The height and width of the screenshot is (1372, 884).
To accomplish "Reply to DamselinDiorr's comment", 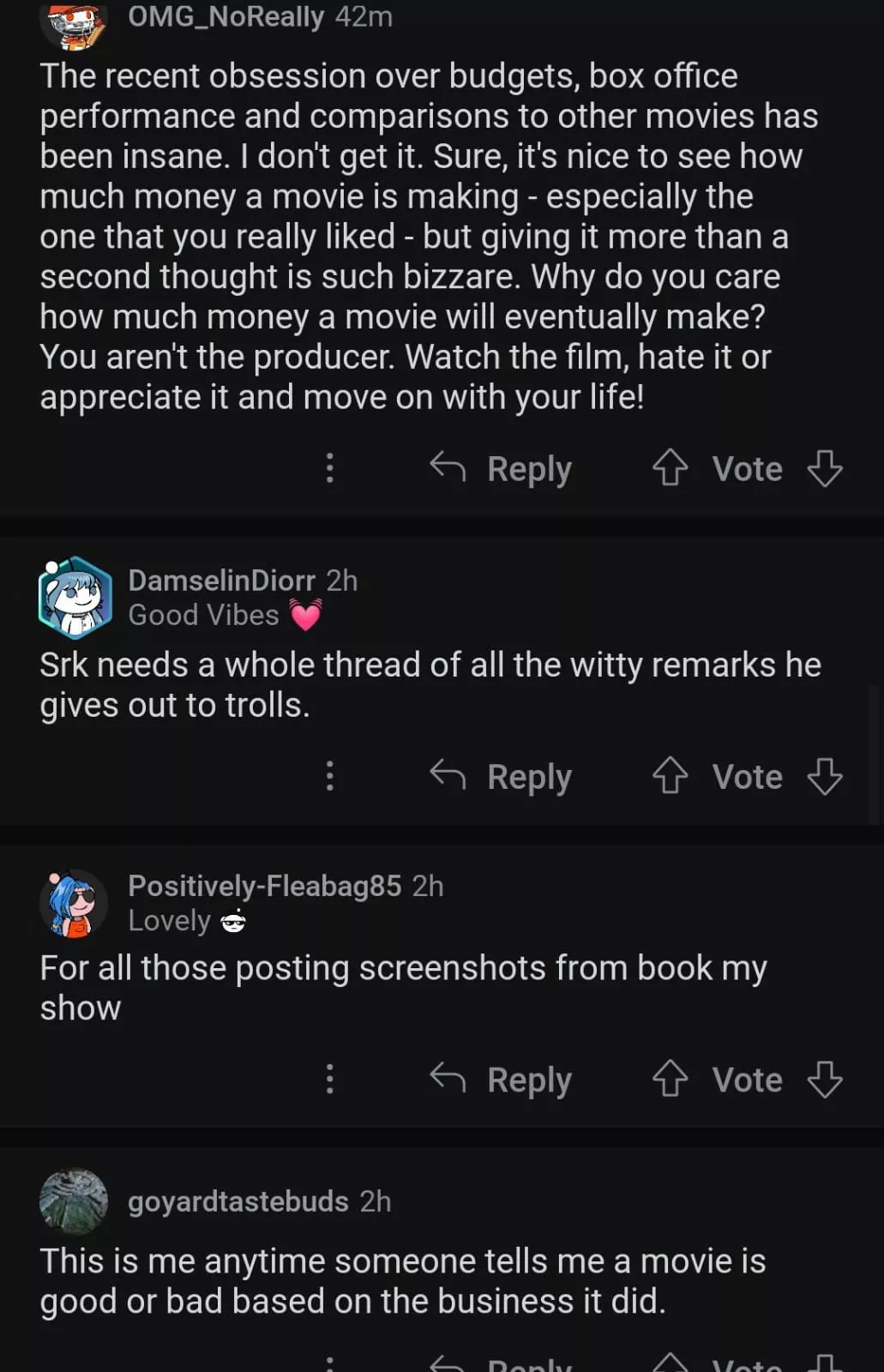I will [502, 776].
